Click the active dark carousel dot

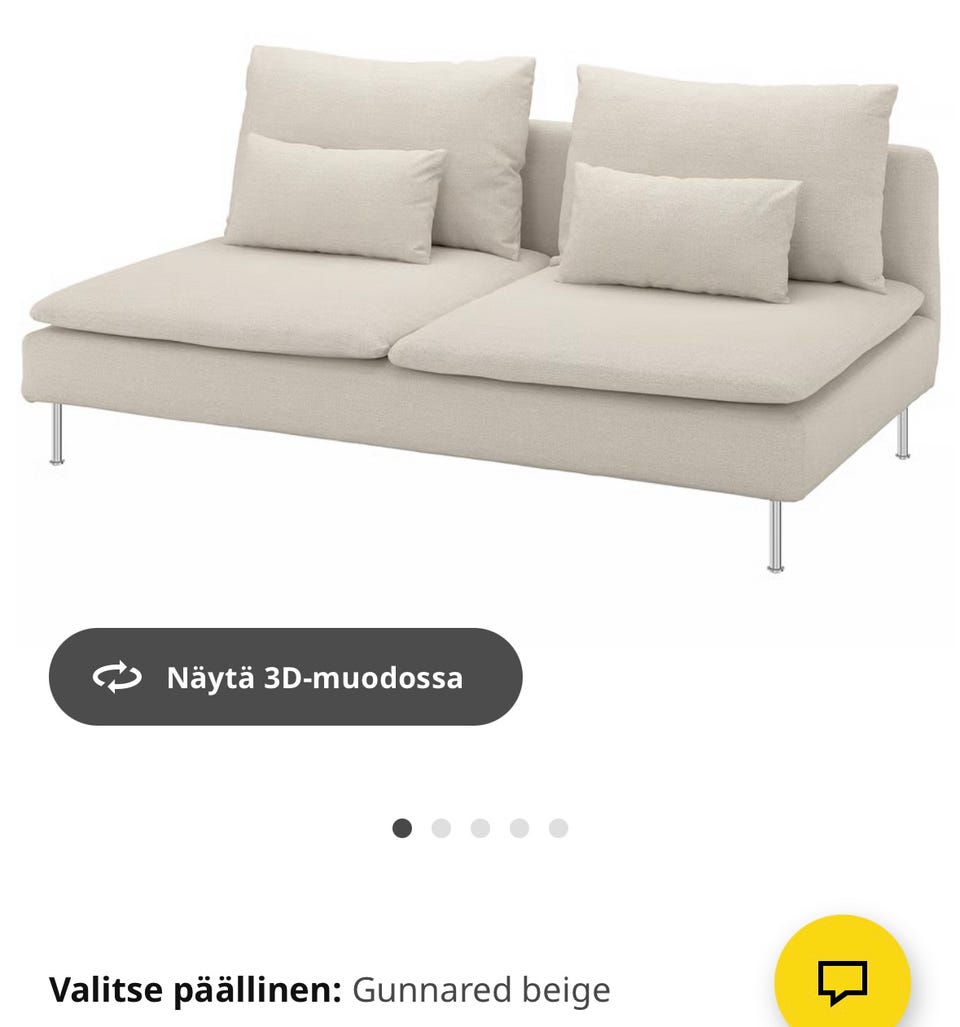tap(401, 827)
